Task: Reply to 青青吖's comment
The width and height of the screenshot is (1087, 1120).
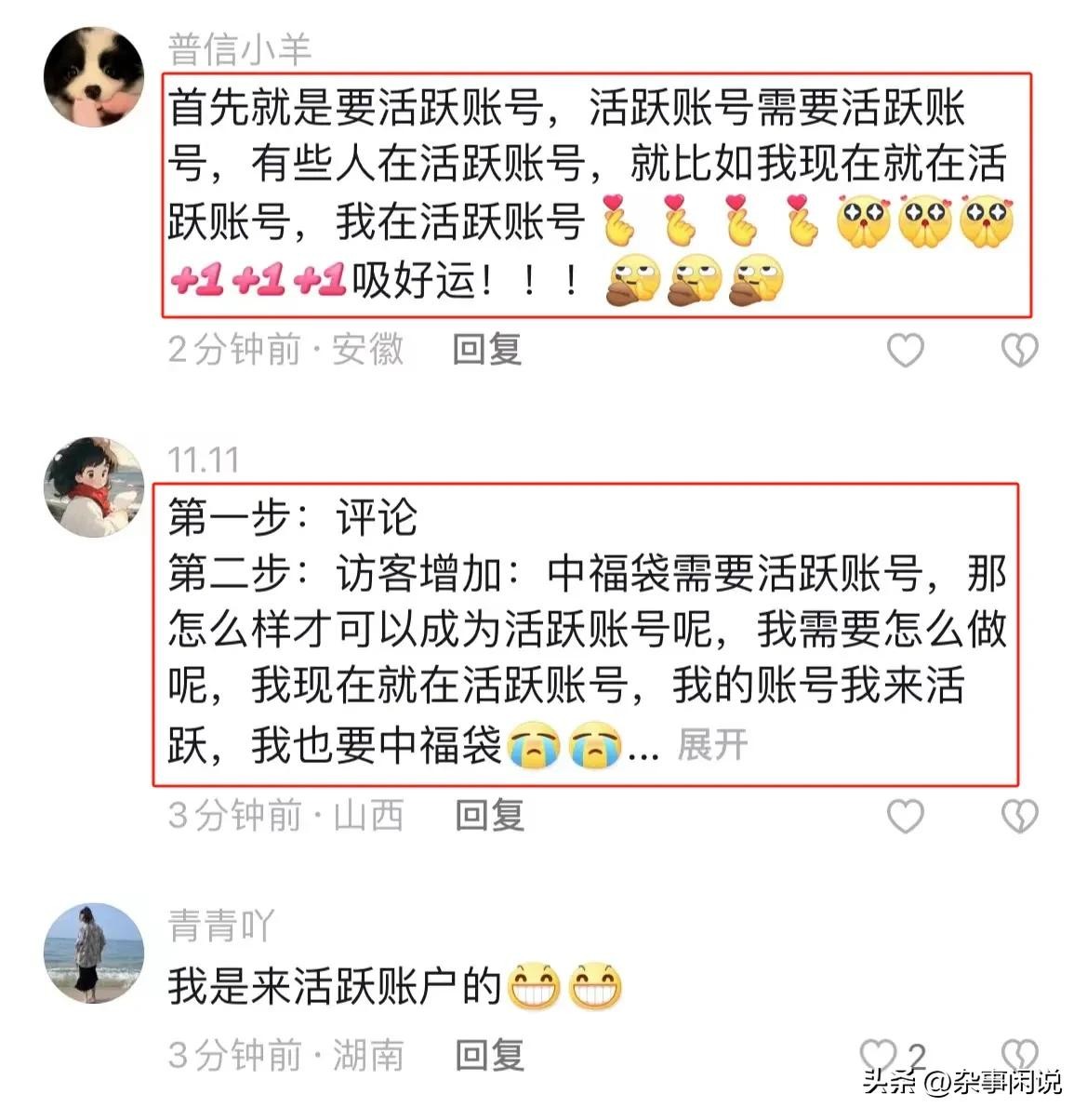Action: tap(489, 1055)
